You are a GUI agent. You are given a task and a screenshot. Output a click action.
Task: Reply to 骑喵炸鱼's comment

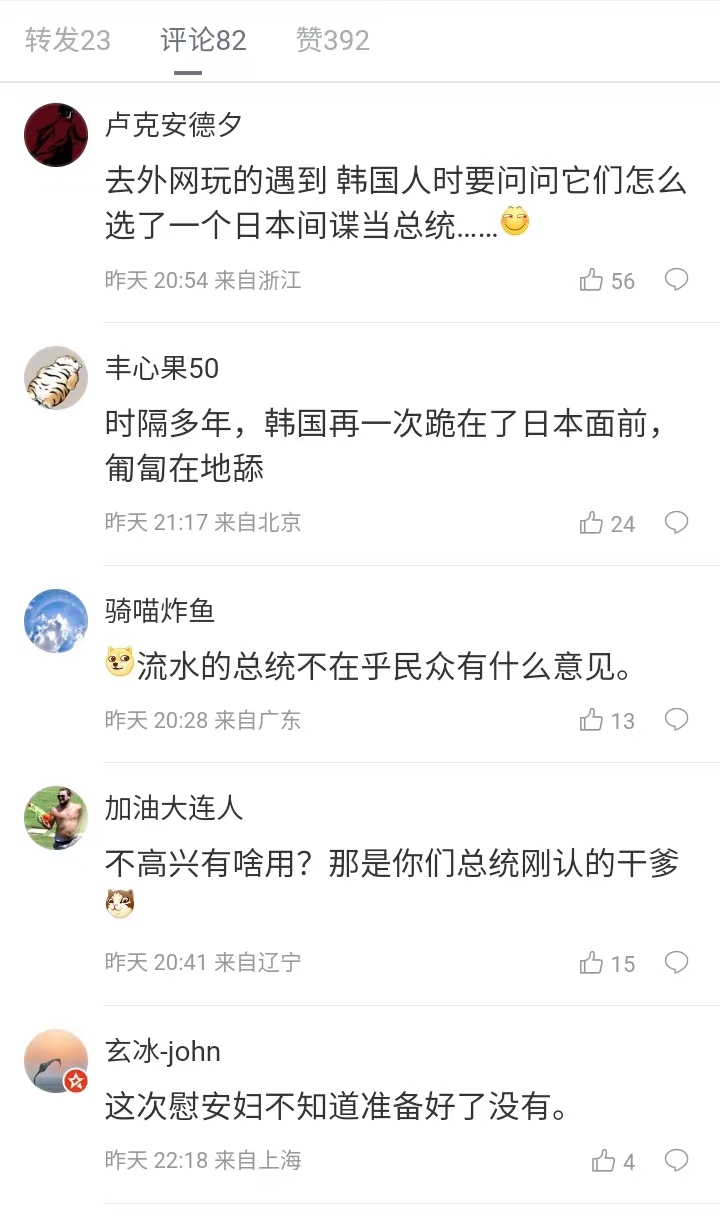pyautogui.click(x=677, y=719)
